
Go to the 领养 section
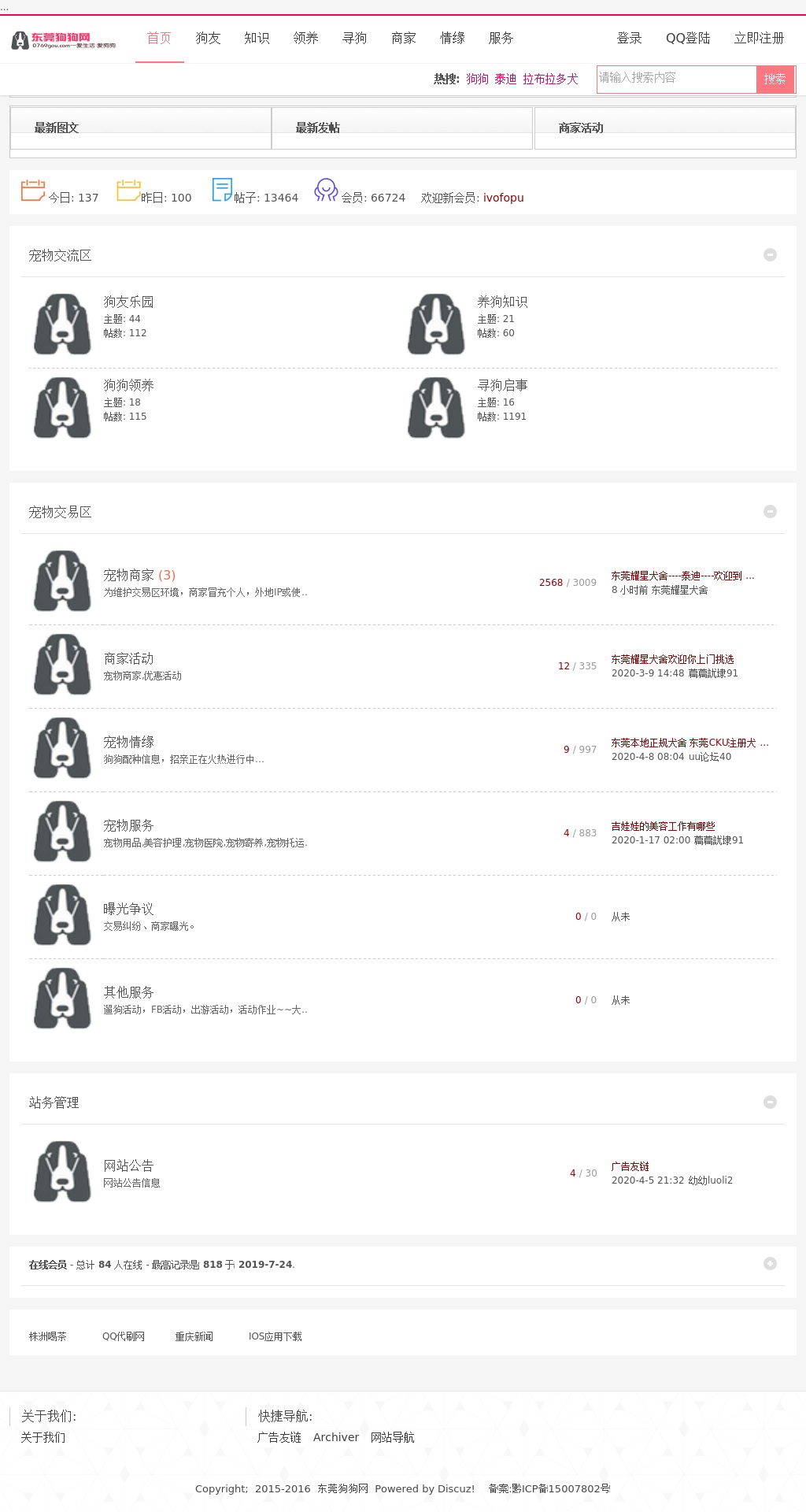pos(305,38)
